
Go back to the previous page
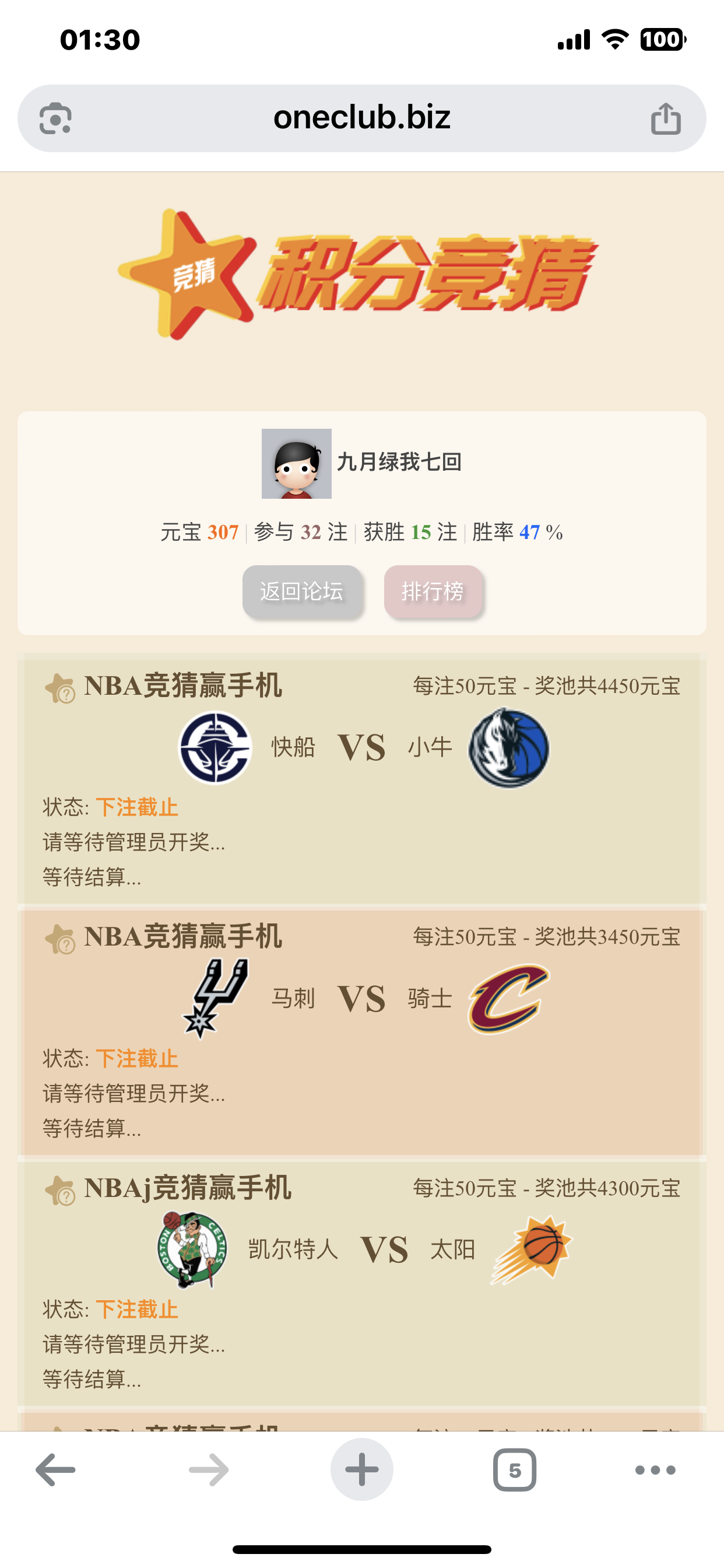click(55, 1469)
